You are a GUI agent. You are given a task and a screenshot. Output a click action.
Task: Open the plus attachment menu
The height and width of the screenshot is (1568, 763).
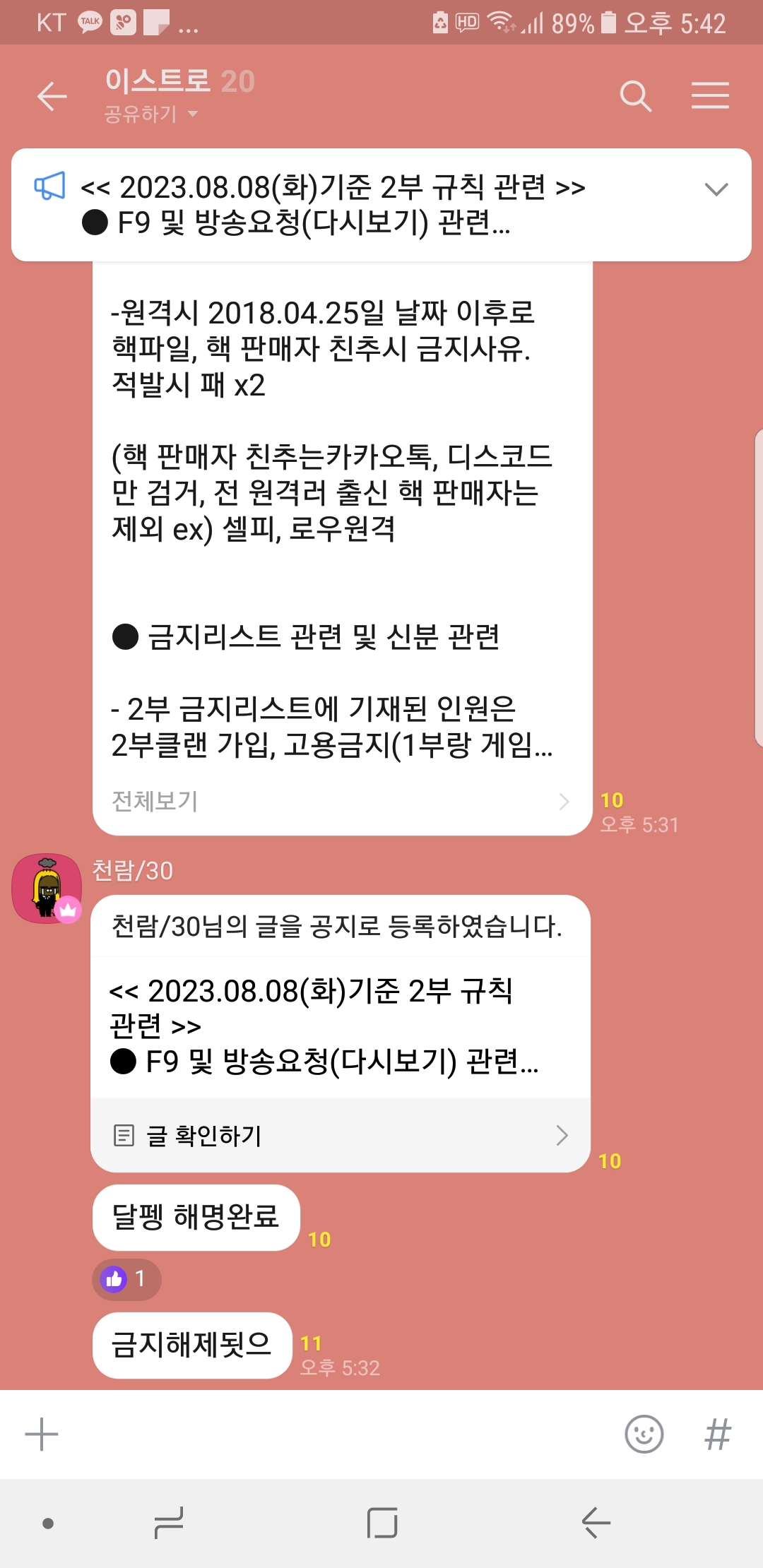point(42,1435)
